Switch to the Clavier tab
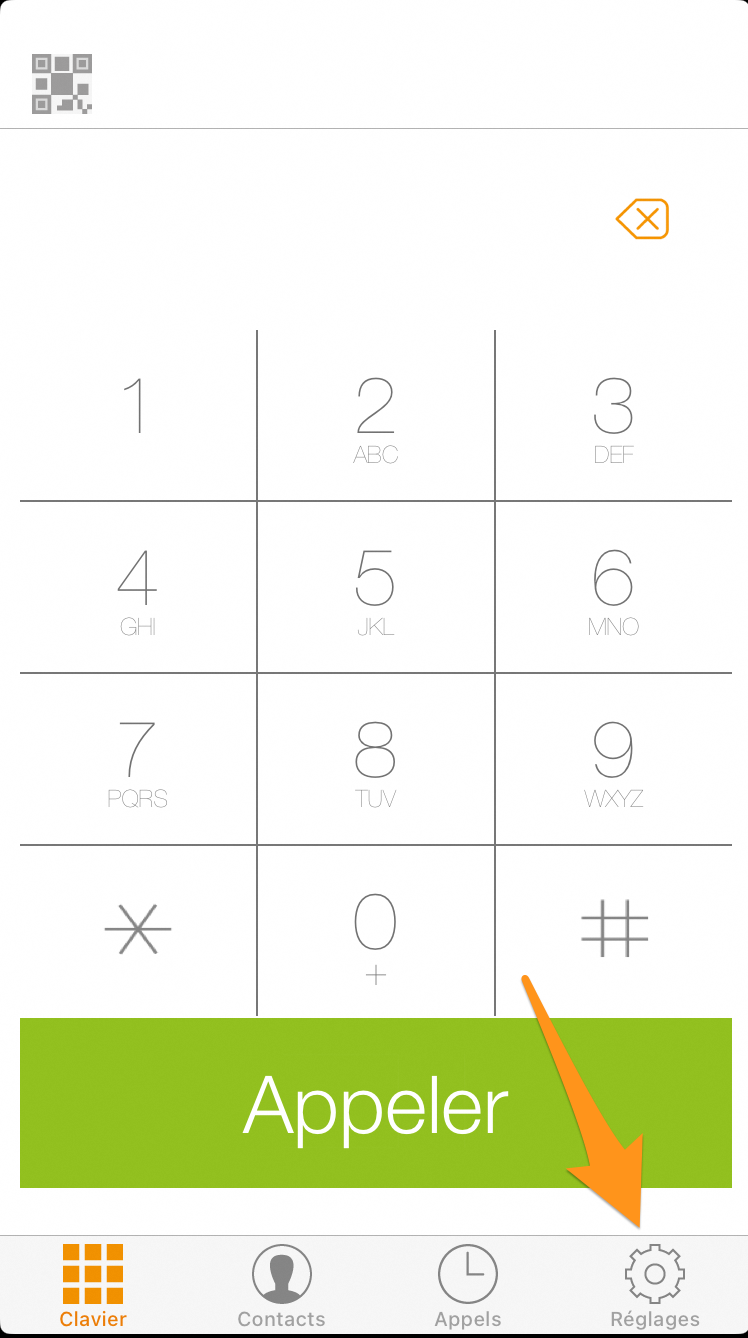The image size is (748, 1338). [93, 1287]
